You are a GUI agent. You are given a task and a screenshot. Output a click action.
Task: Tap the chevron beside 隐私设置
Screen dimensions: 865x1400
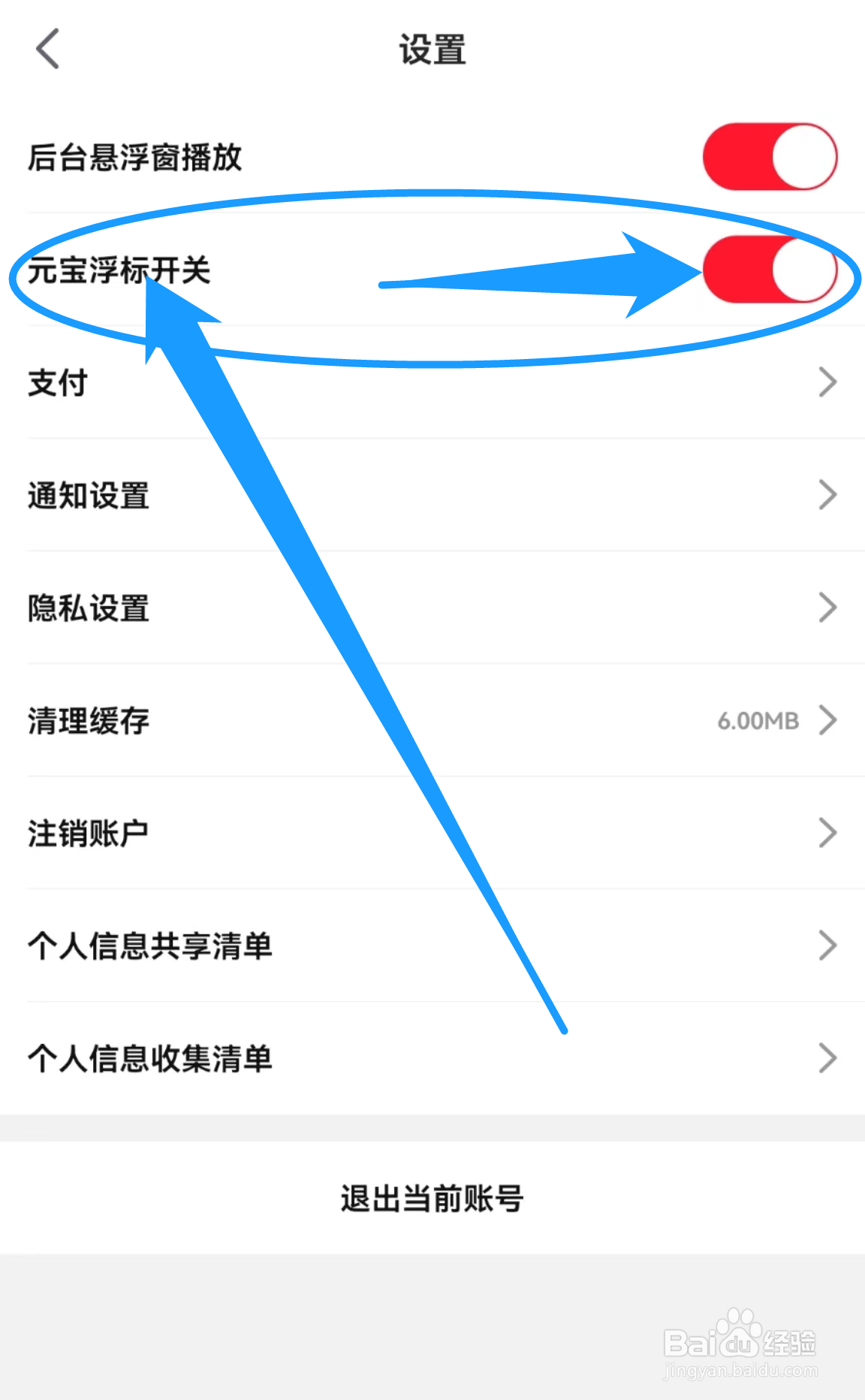point(827,607)
